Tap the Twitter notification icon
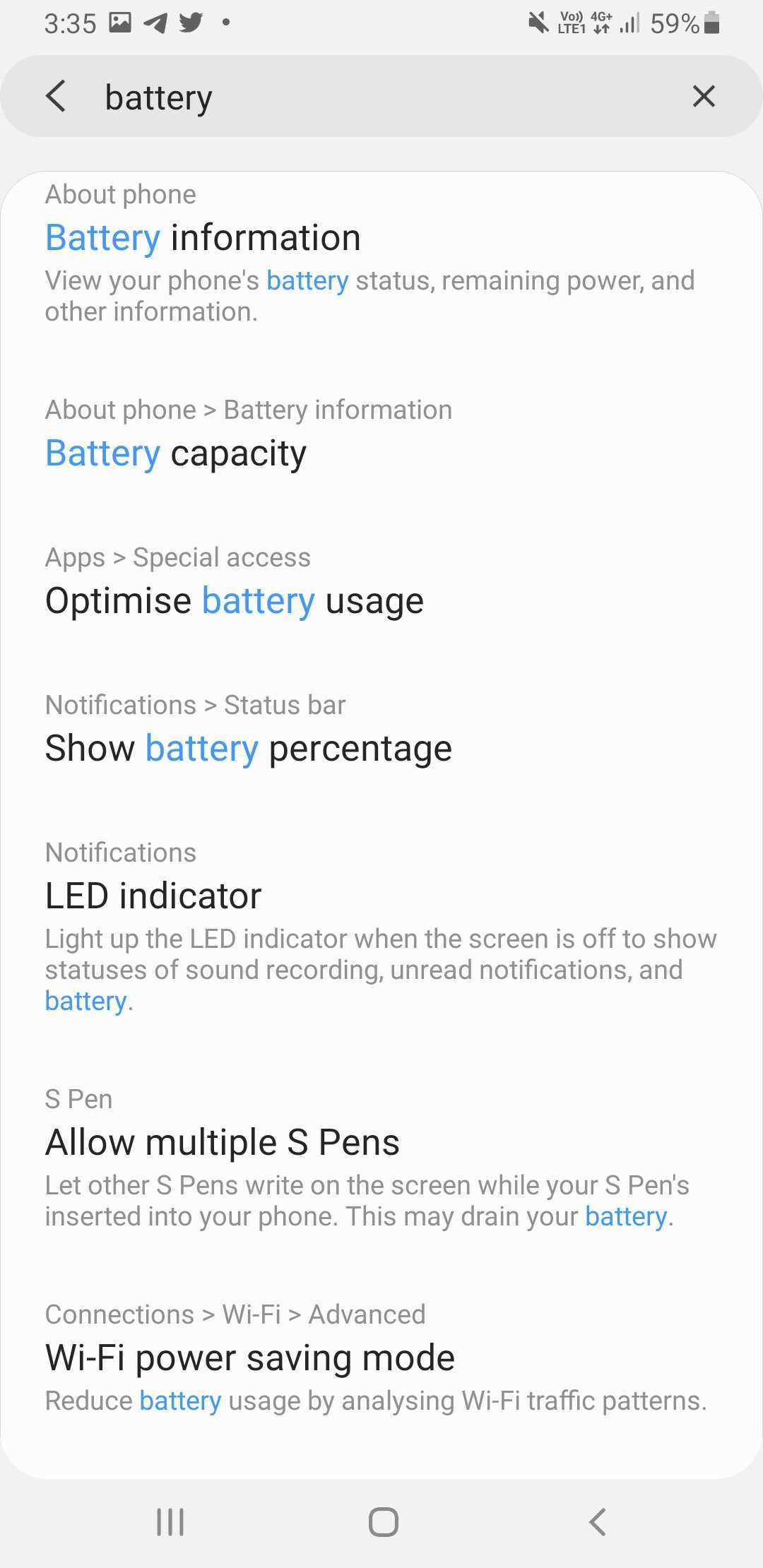The image size is (763, 1568). 189,21
